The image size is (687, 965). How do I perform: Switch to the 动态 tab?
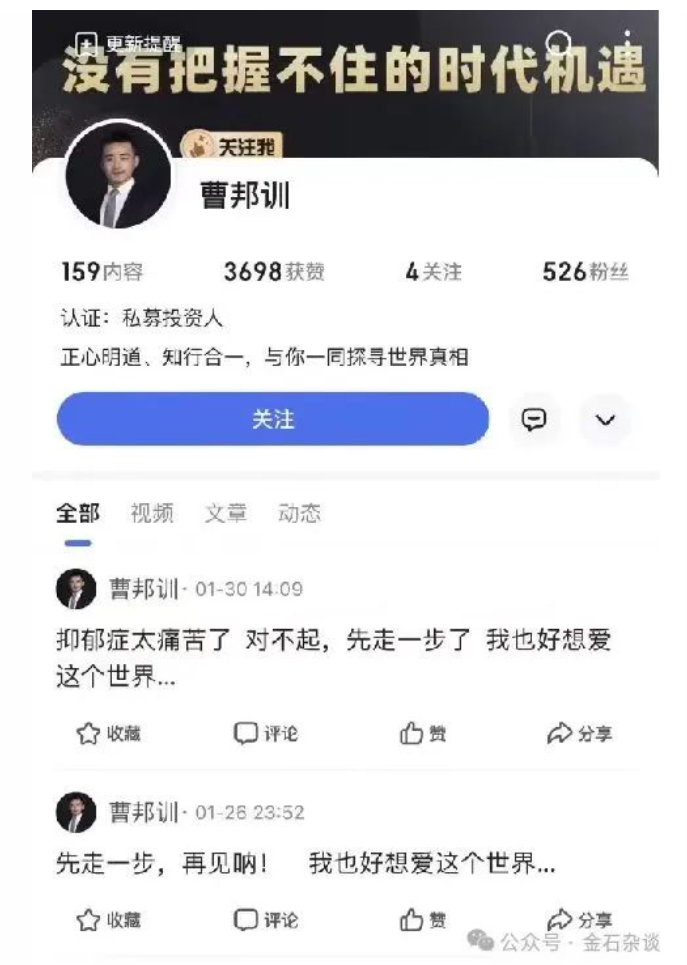tap(300, 513)
